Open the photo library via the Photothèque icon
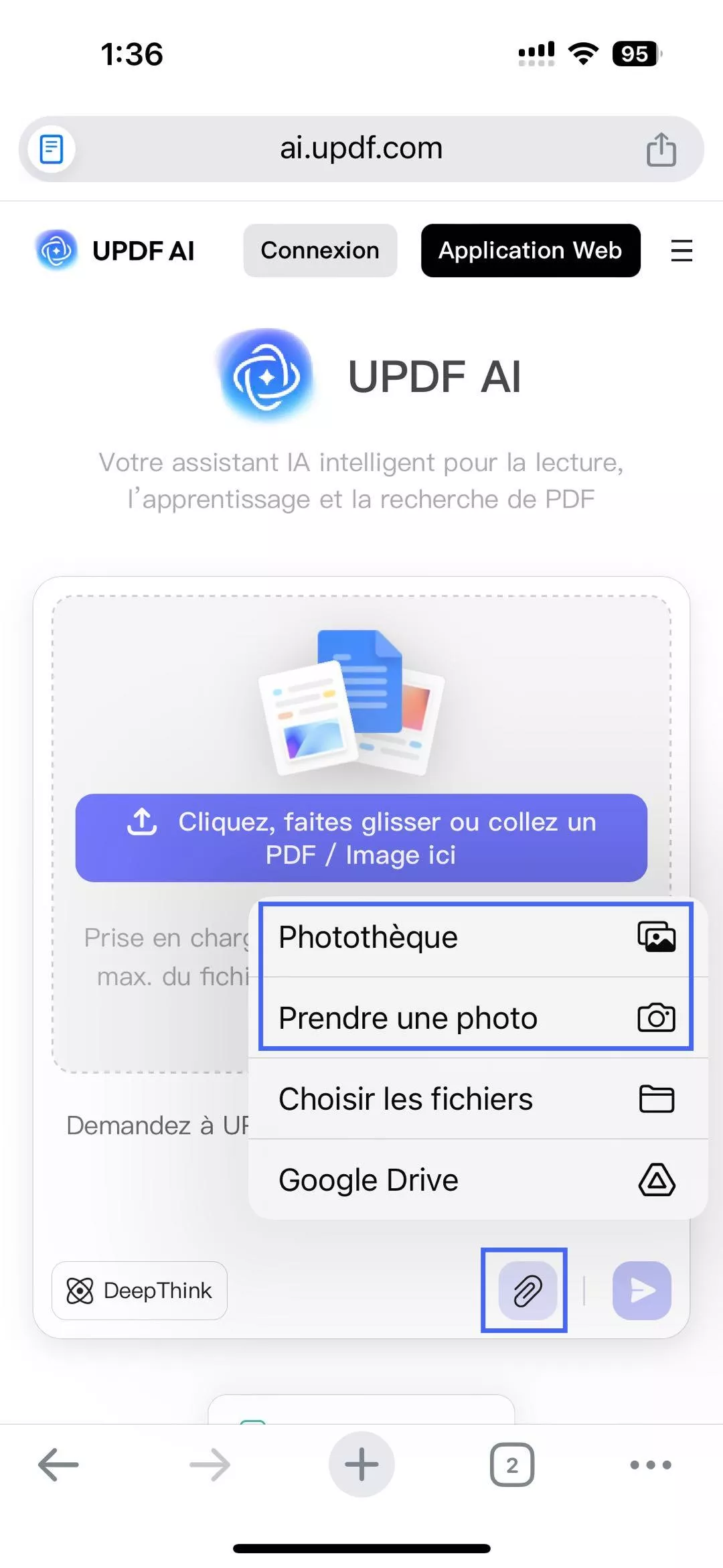The height and width of the screenshot is (1568, 723). (x=658, y=937)
